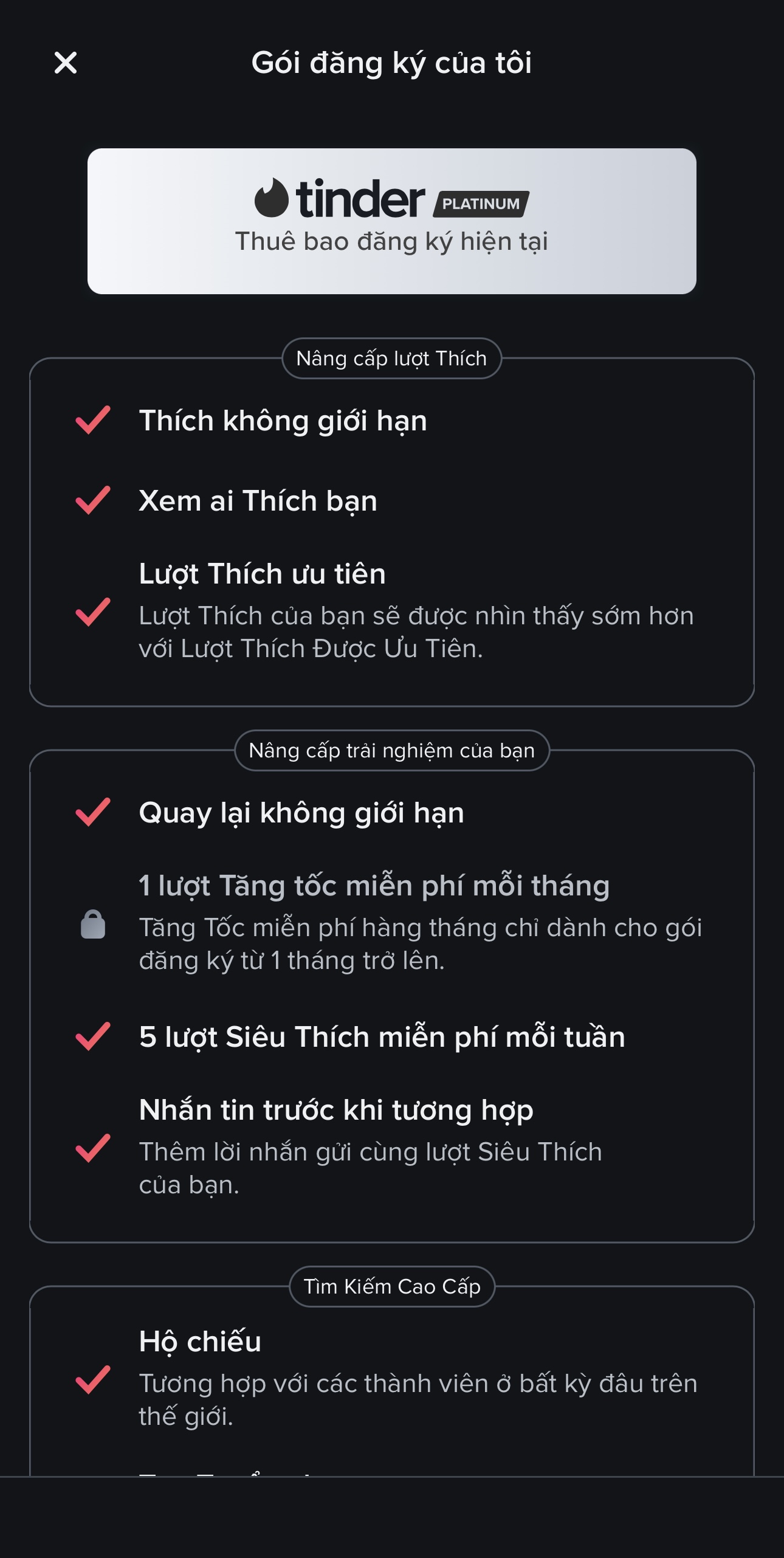The height and width of the screenshot is (1558, 784).
Task: Close the My Subscription screen
Action: tap(66, 63)
